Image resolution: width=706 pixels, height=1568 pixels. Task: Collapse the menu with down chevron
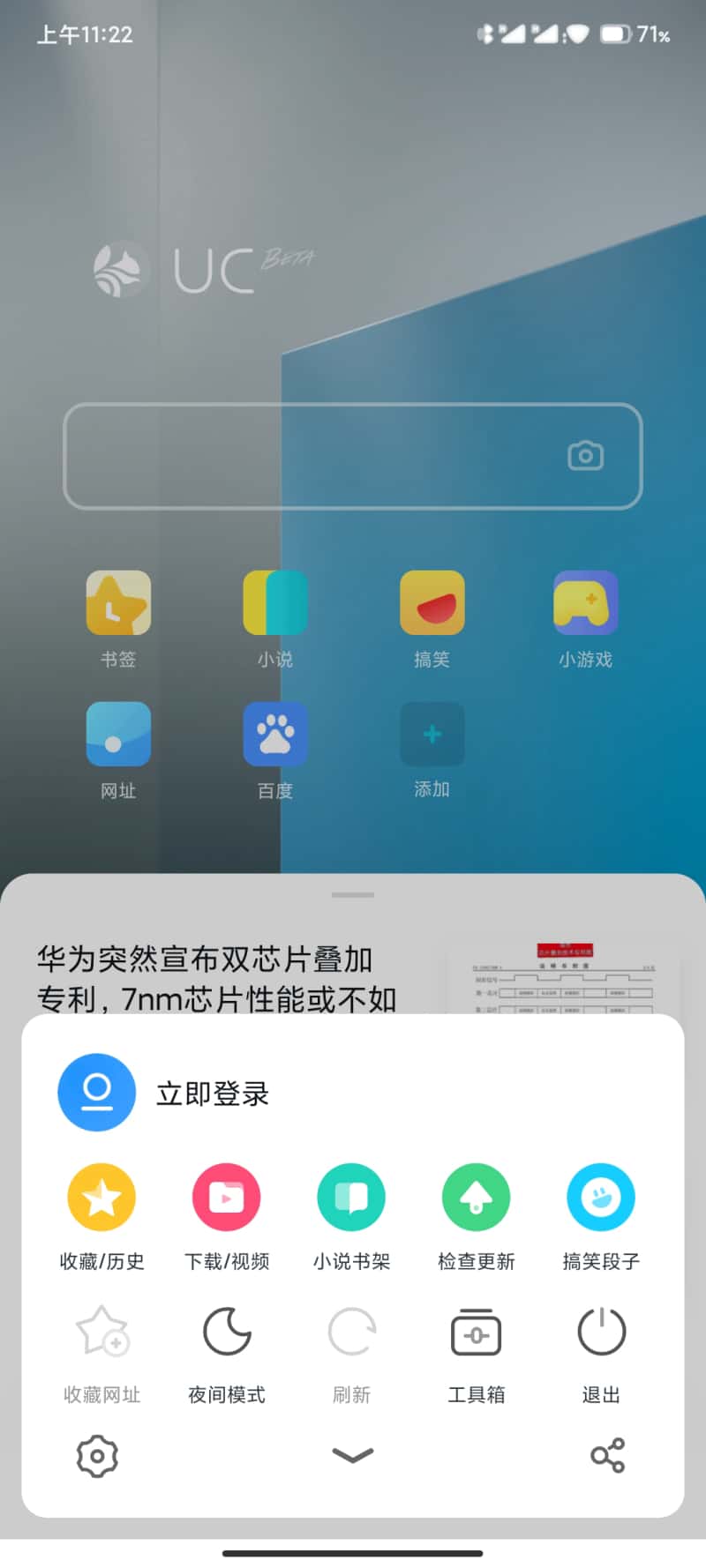click(x=352, y=1455)
